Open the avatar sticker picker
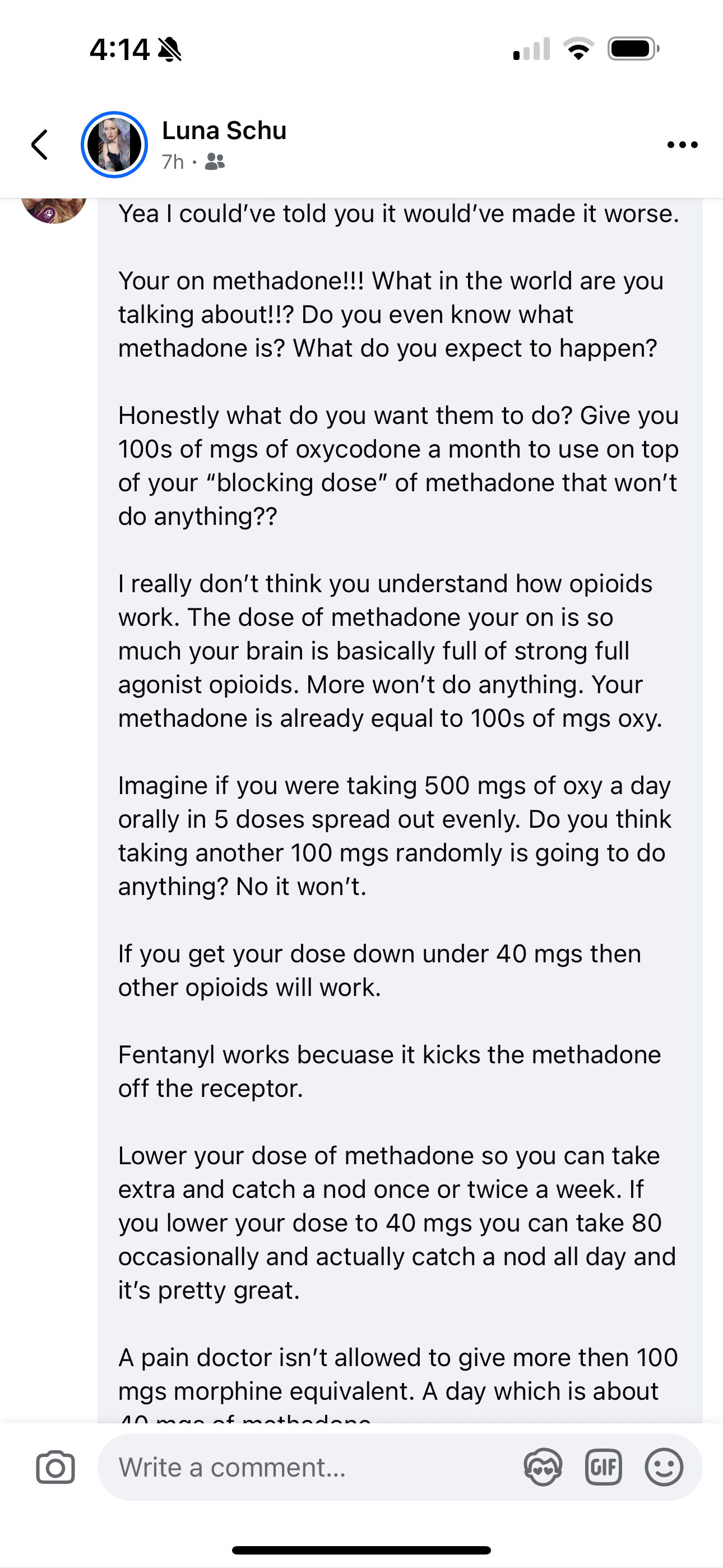This screenshot has height=1568, width=723. tap(543, 1467)
